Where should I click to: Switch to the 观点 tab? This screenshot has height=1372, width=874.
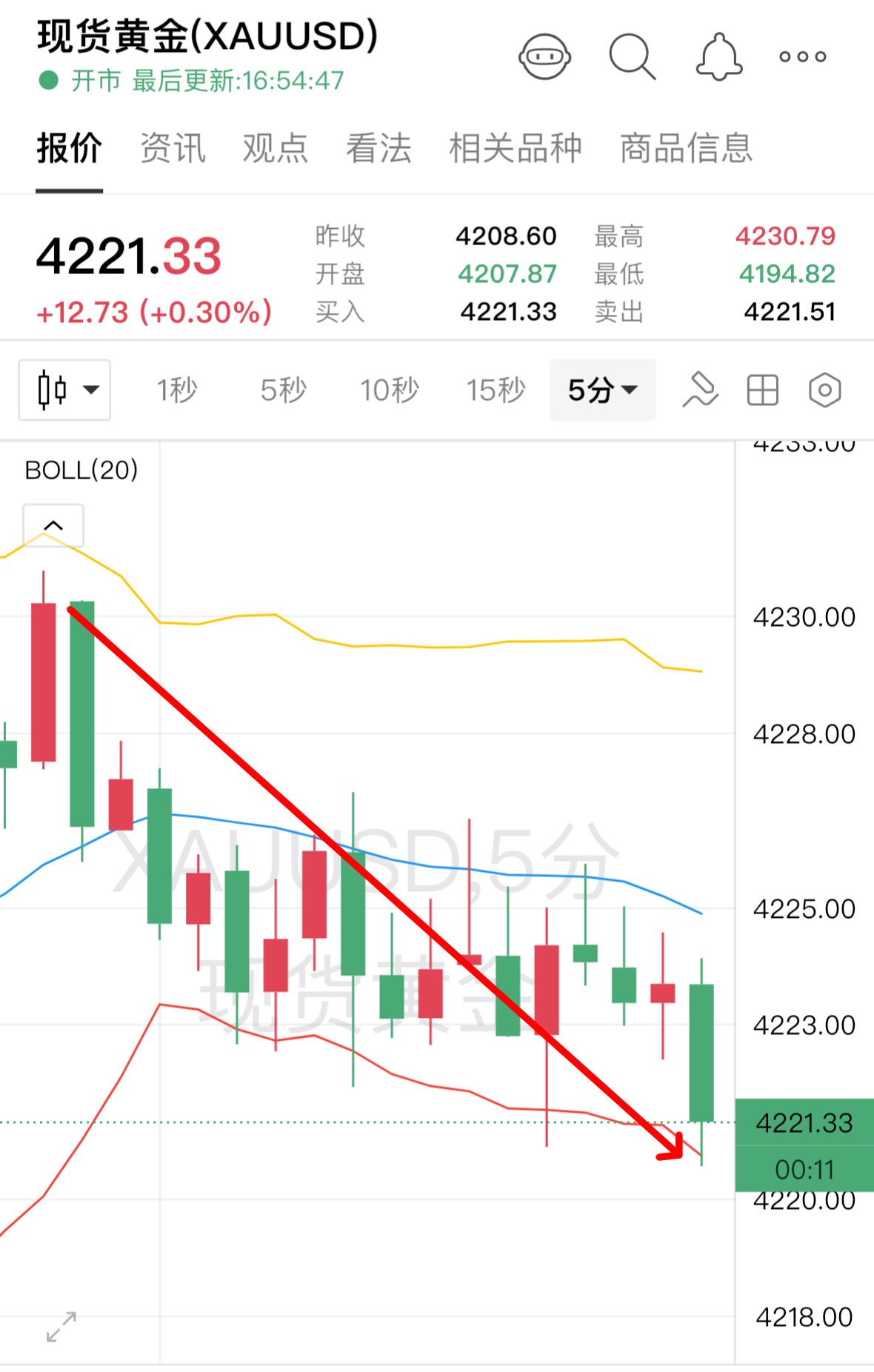pyautogui.click(x=276, y=148)
